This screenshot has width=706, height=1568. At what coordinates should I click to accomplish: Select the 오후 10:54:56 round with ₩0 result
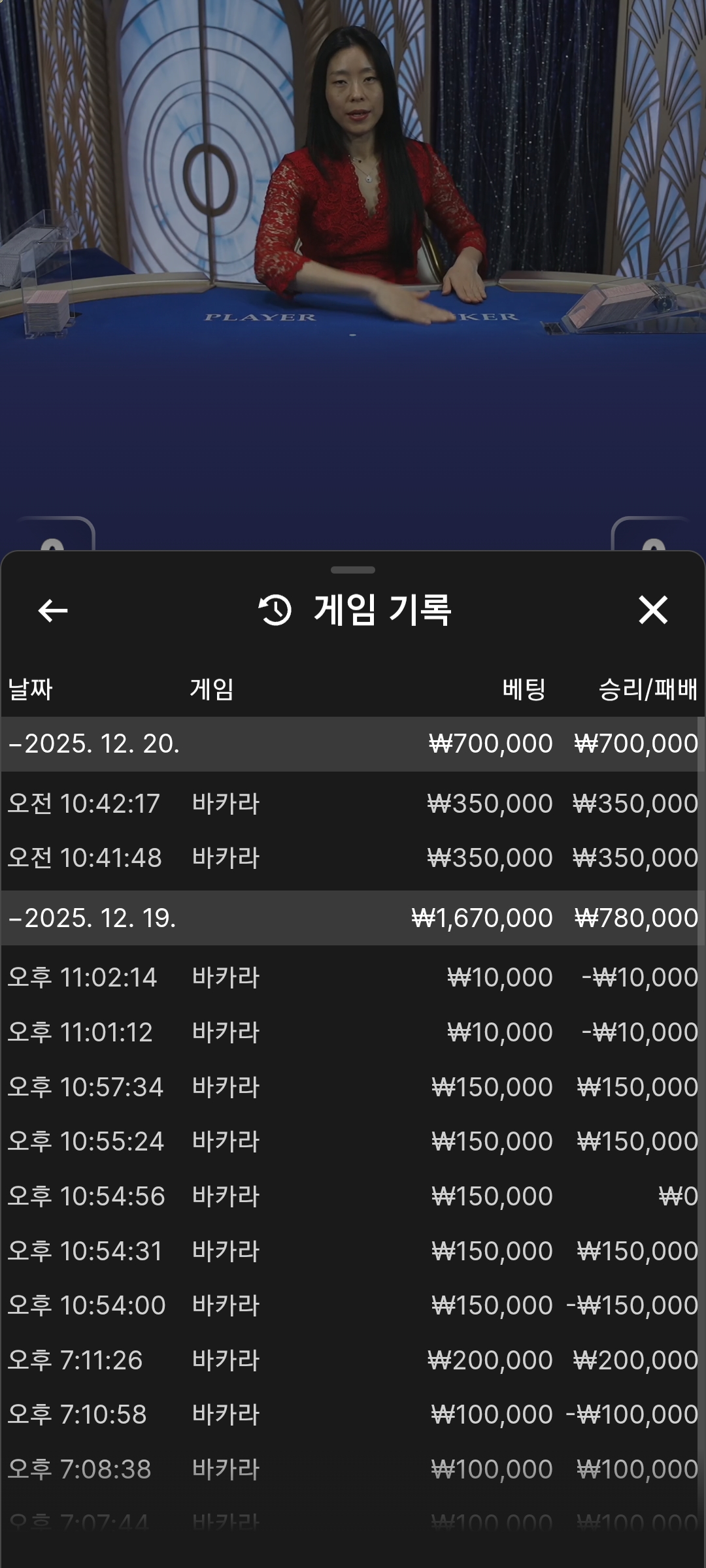pyautogui.click(x=353, y=1196)
